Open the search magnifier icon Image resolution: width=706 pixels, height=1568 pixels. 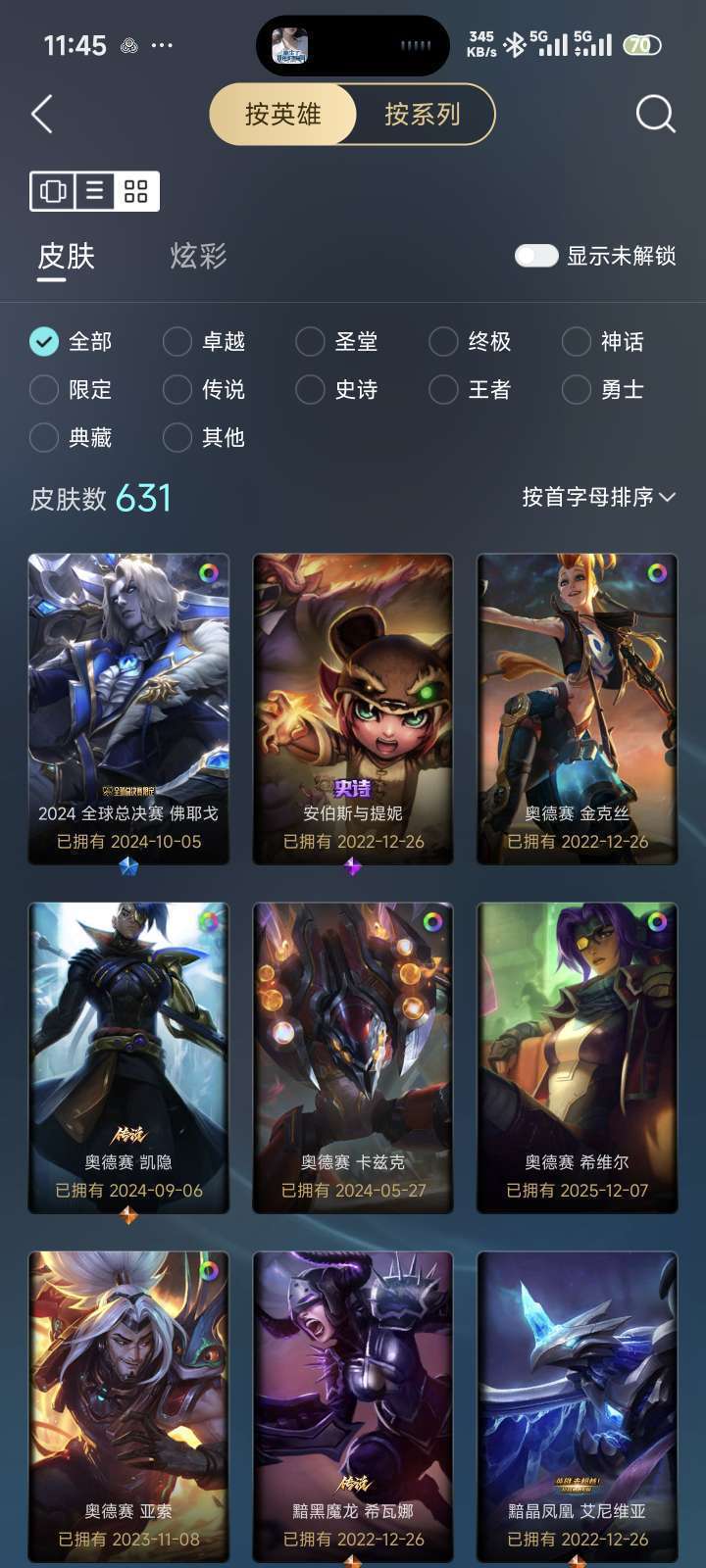pyautogui.click(x=655, y=114)
